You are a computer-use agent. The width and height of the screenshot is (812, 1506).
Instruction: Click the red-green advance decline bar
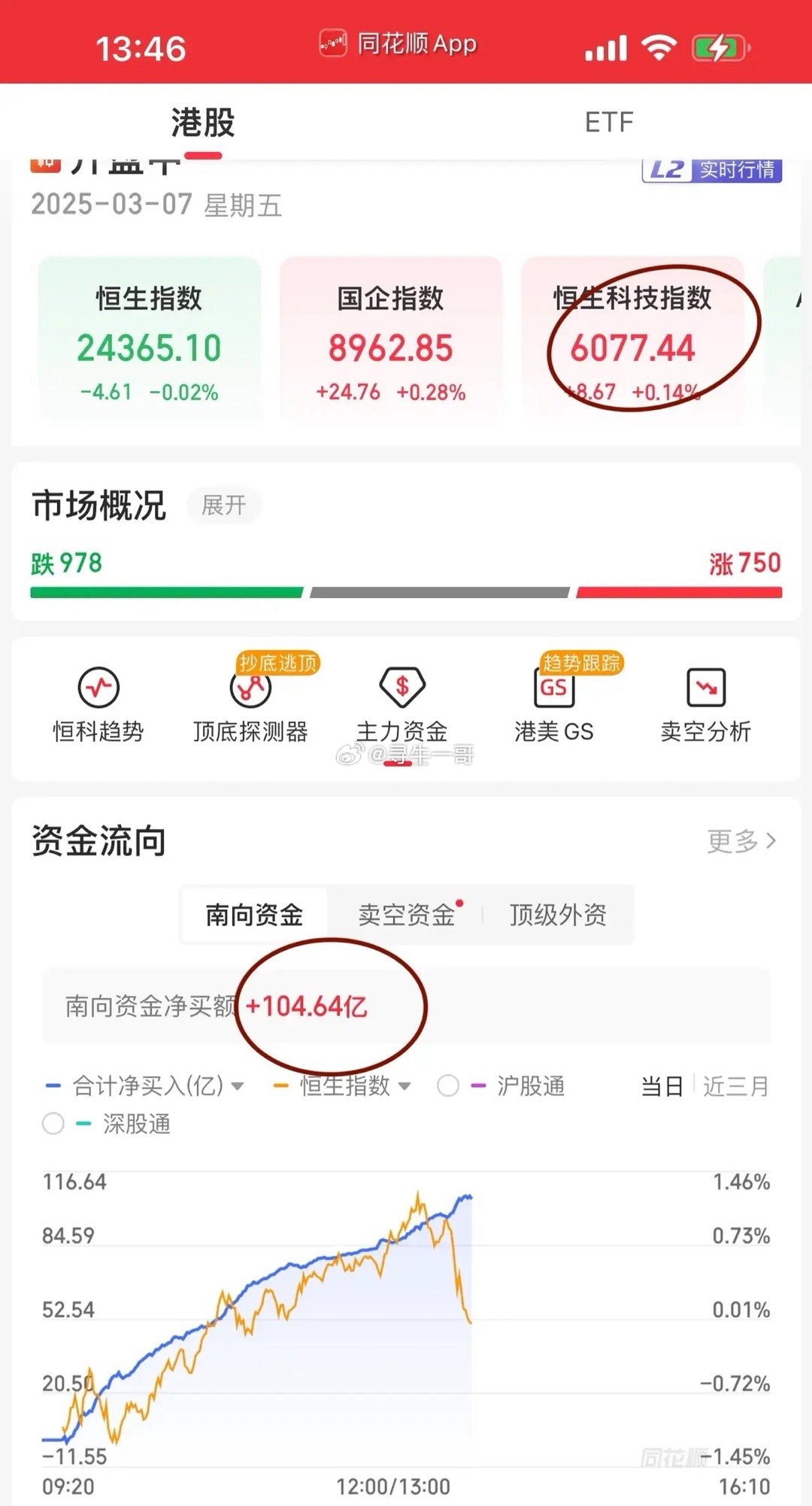point(406,591)
